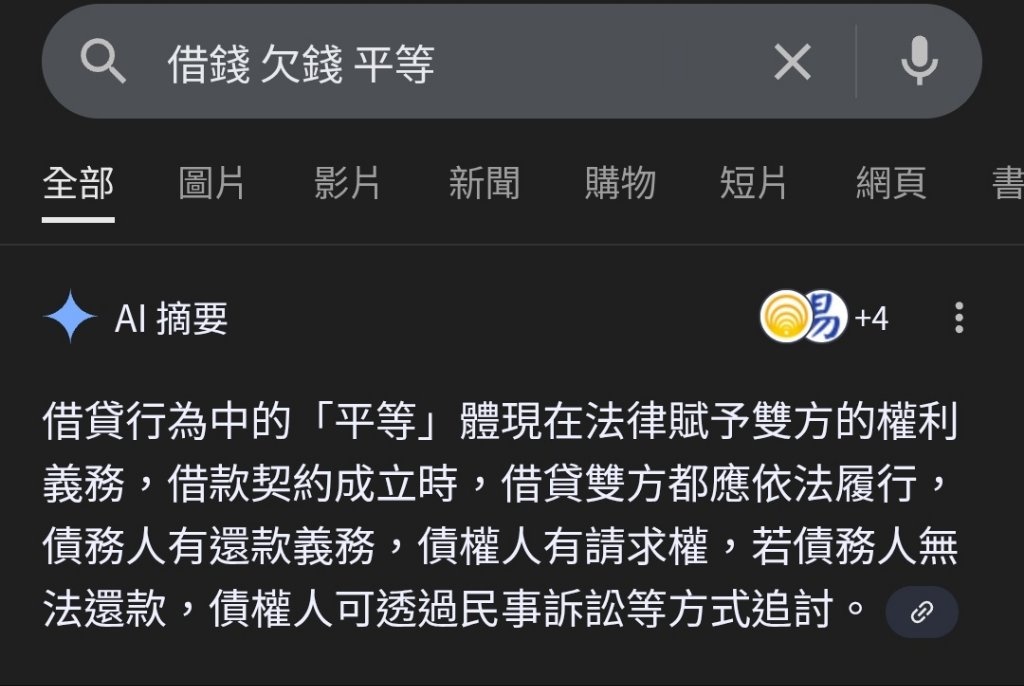Open the AI 摘要 overflow menu
Viewport: 1024px width, 686px height.
tap(958, 318)
